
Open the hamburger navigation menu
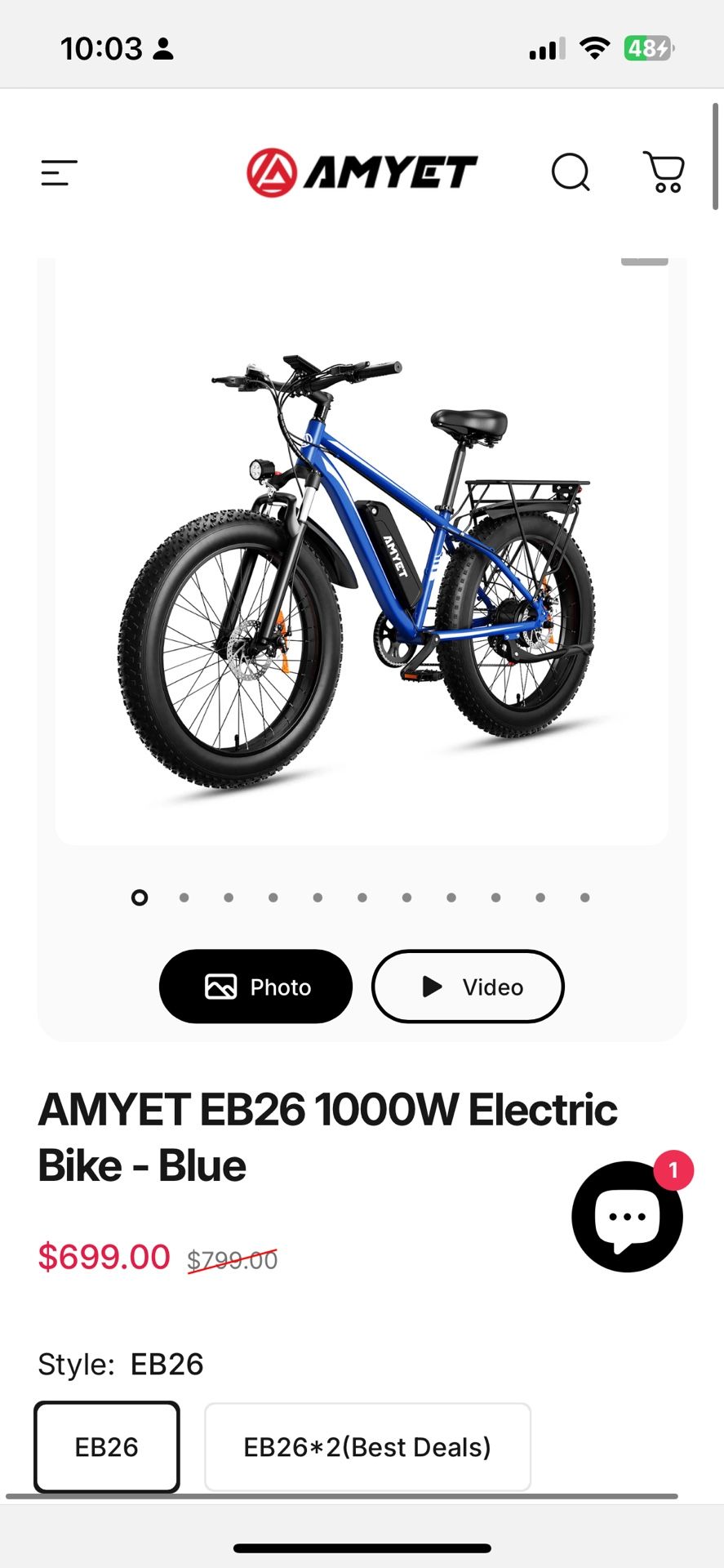tap(59, 173)
